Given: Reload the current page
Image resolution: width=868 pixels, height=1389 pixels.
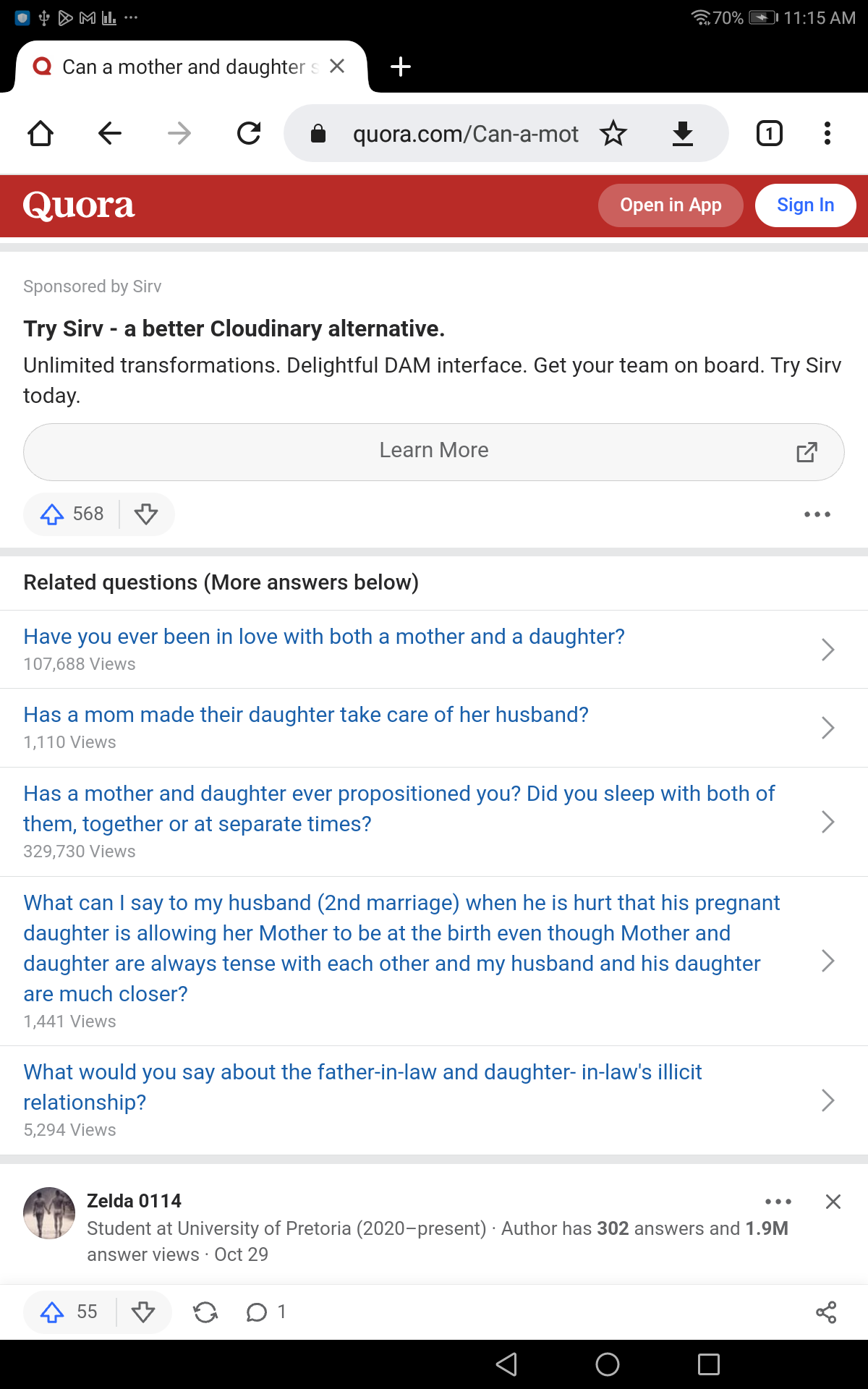Looking at the screenshot, I should (x=249, y=133).
